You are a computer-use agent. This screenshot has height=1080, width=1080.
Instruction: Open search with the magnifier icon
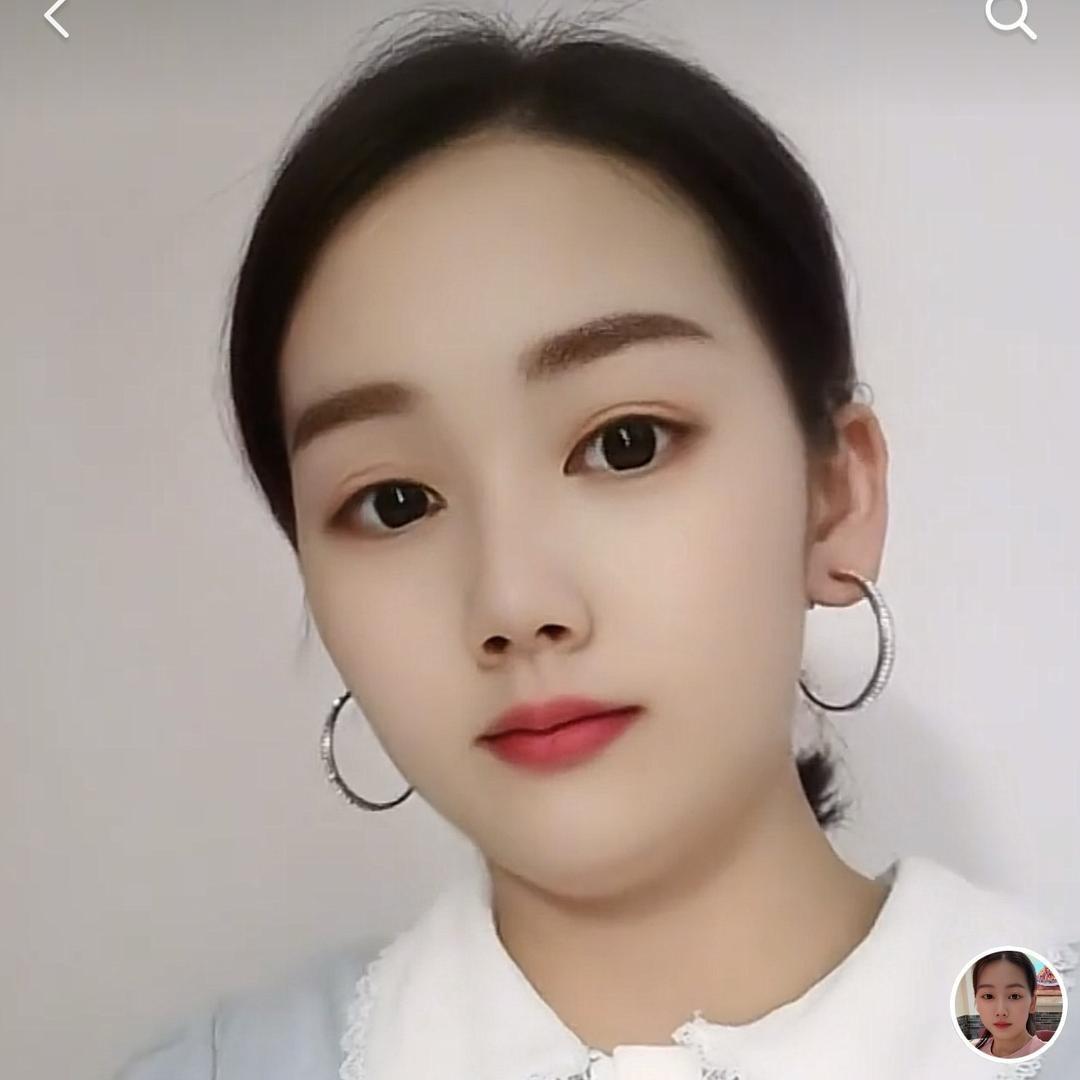click(1009, 18)
